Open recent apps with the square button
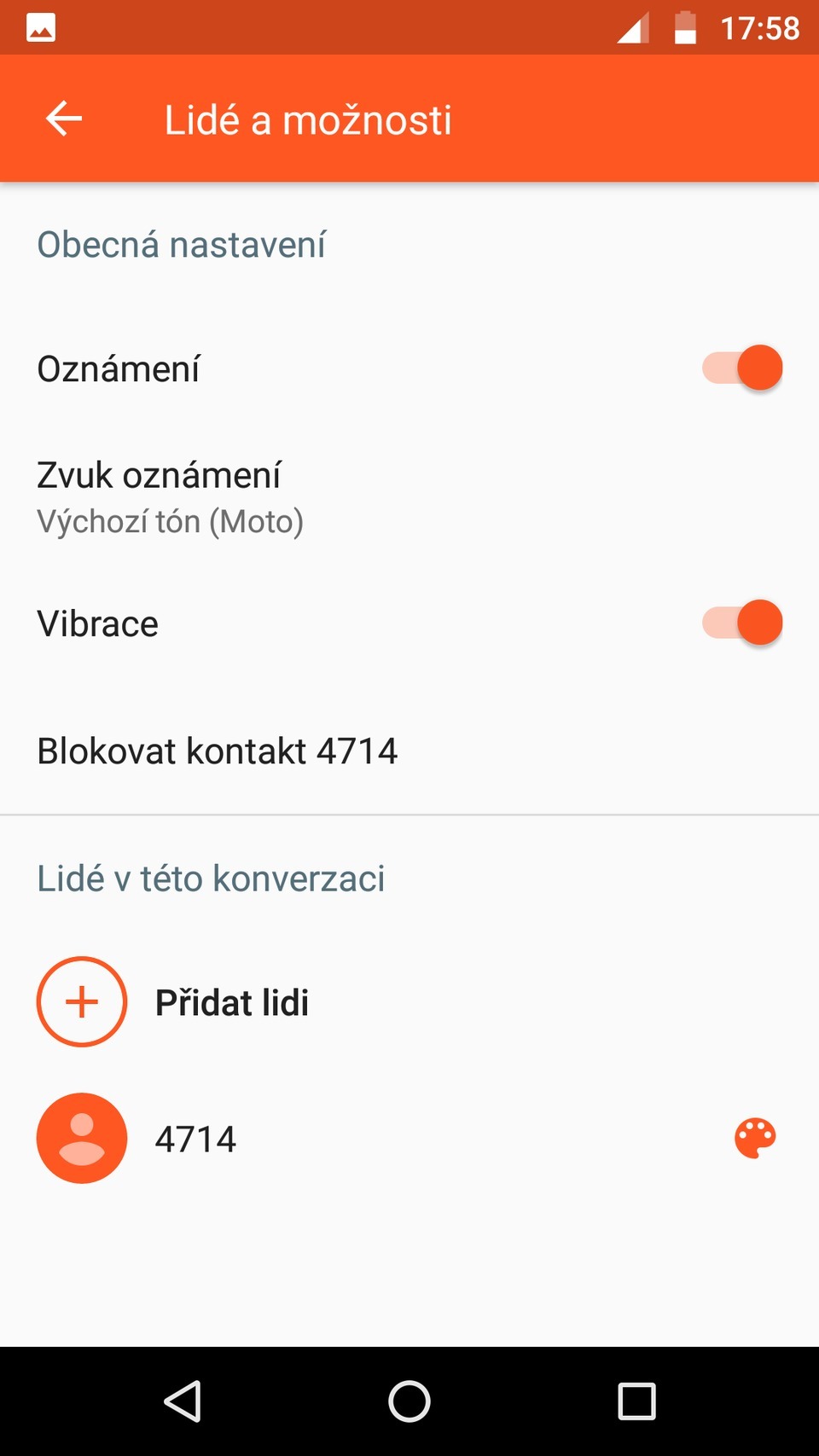Image resolution: width=819 pixels, height=1456 pixels. pyautogui.click(x=635, y=1399)
